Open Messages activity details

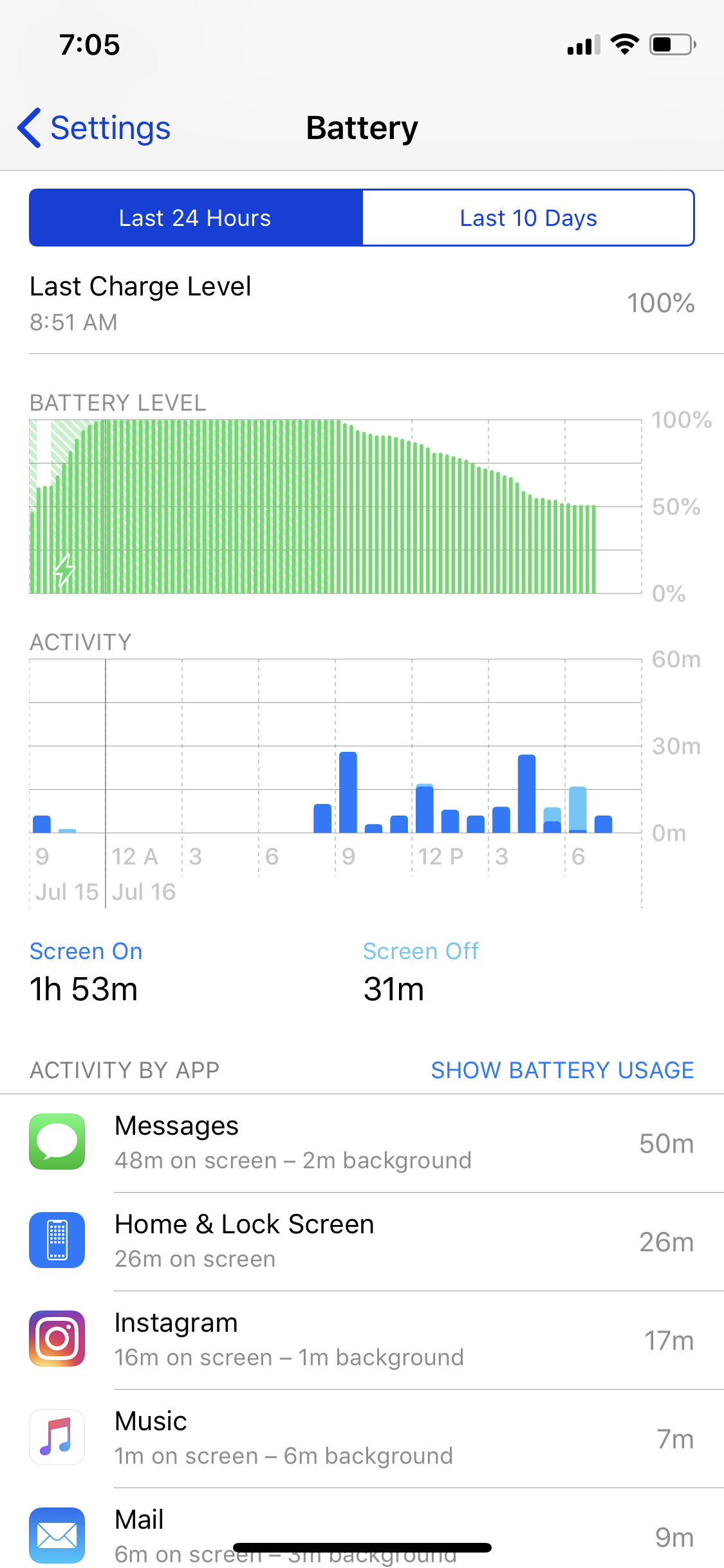(x=362, y=1143)
